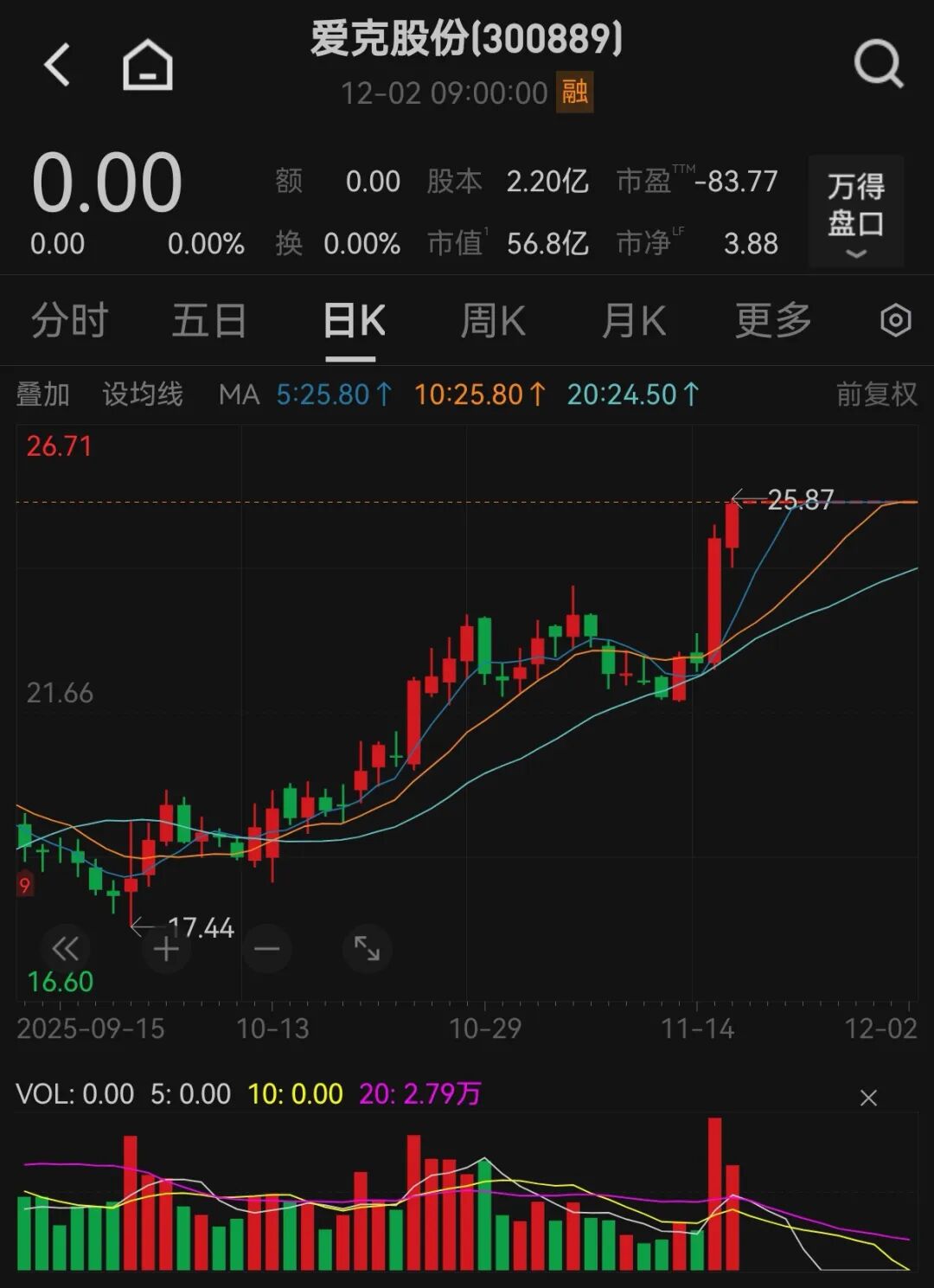This screenshot has width=934, height=1288.
Task: Select the 日K chart tab
Action: (354, 321)
